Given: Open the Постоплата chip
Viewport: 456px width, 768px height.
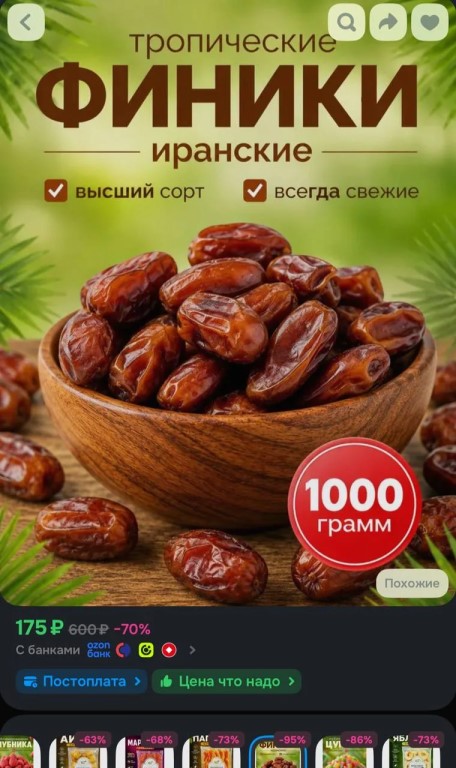Looking at the screenshot, I should [x=81, y=681].
